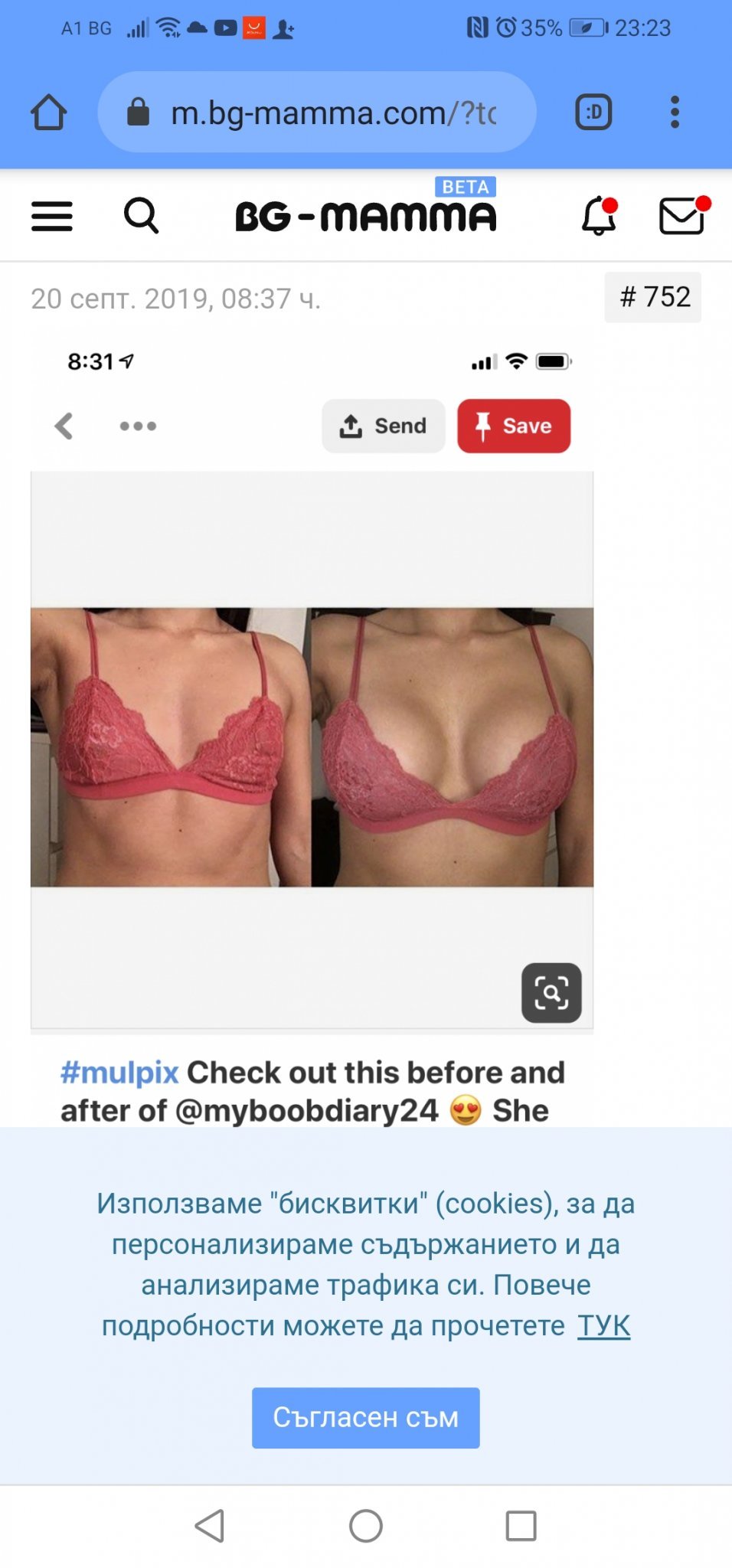
Task: Open the browser home page
Action: pos(49,113)
